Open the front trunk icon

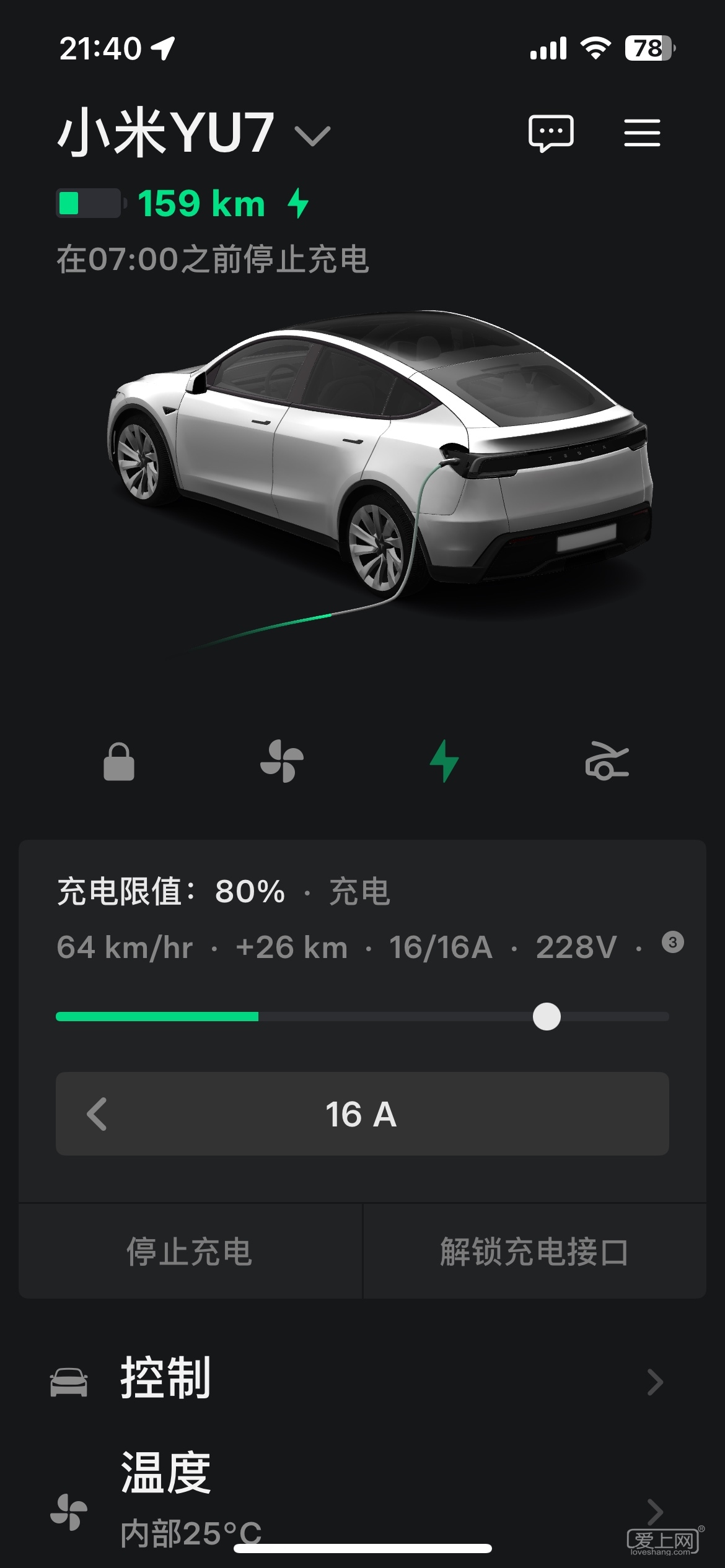607,761
